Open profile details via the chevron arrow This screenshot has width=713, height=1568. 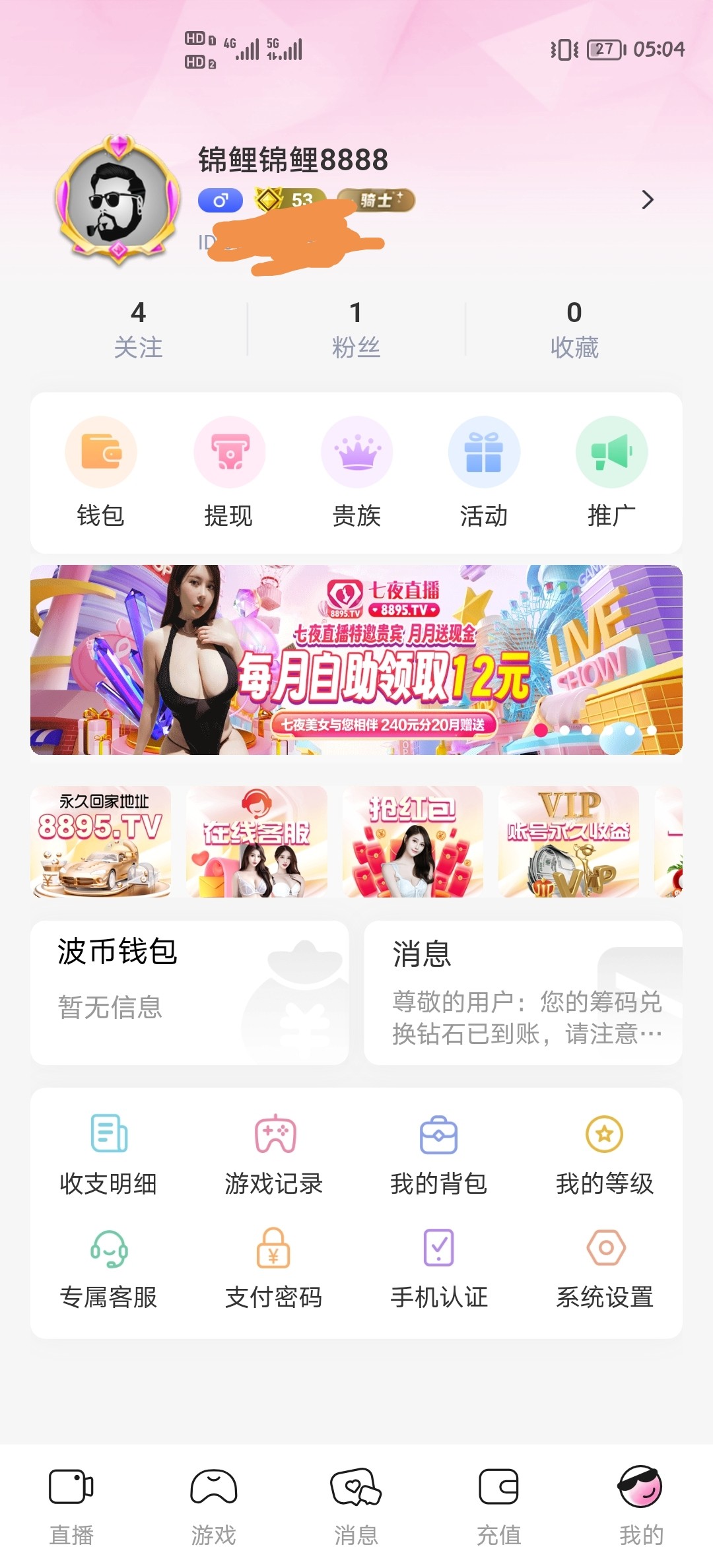coord(647,200)
